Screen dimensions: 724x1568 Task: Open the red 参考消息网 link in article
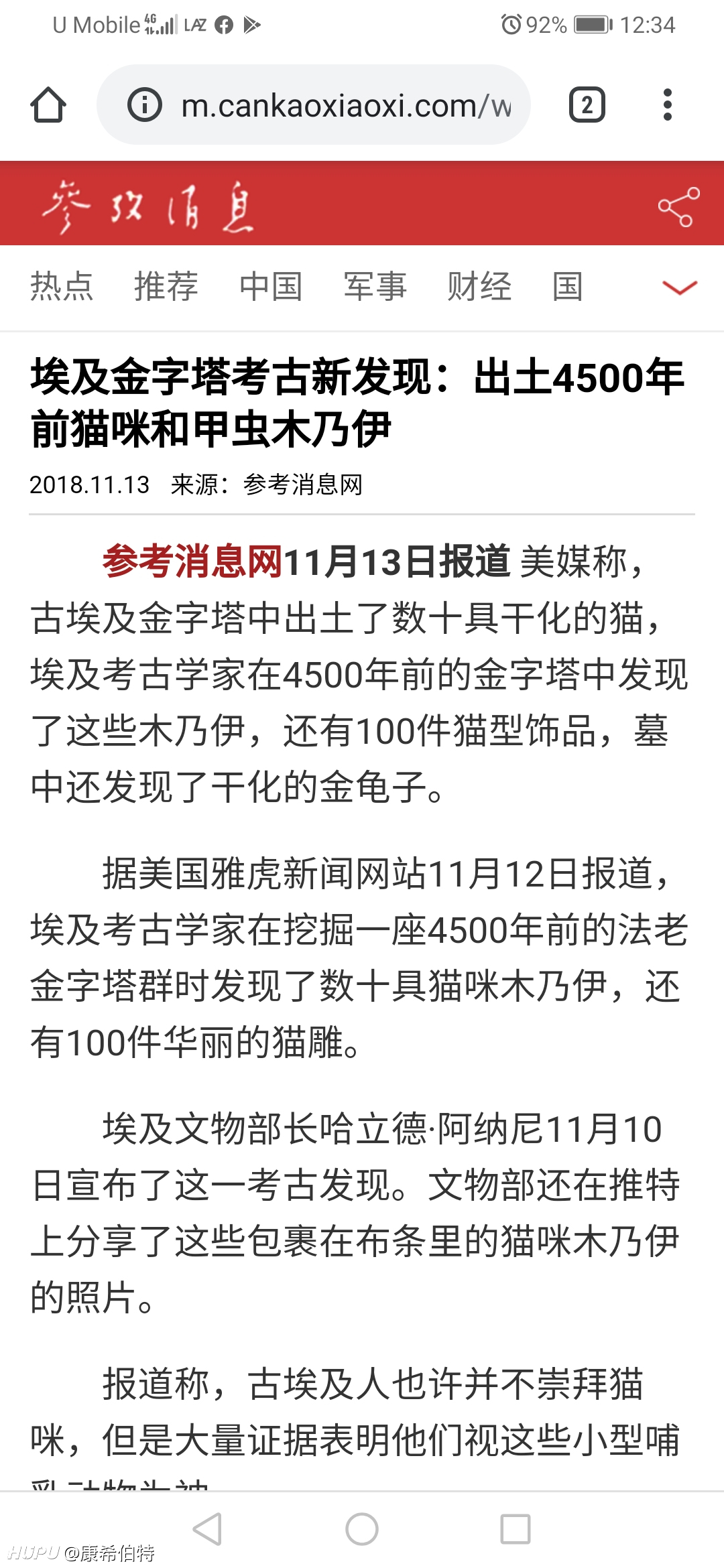coord(192,562)
